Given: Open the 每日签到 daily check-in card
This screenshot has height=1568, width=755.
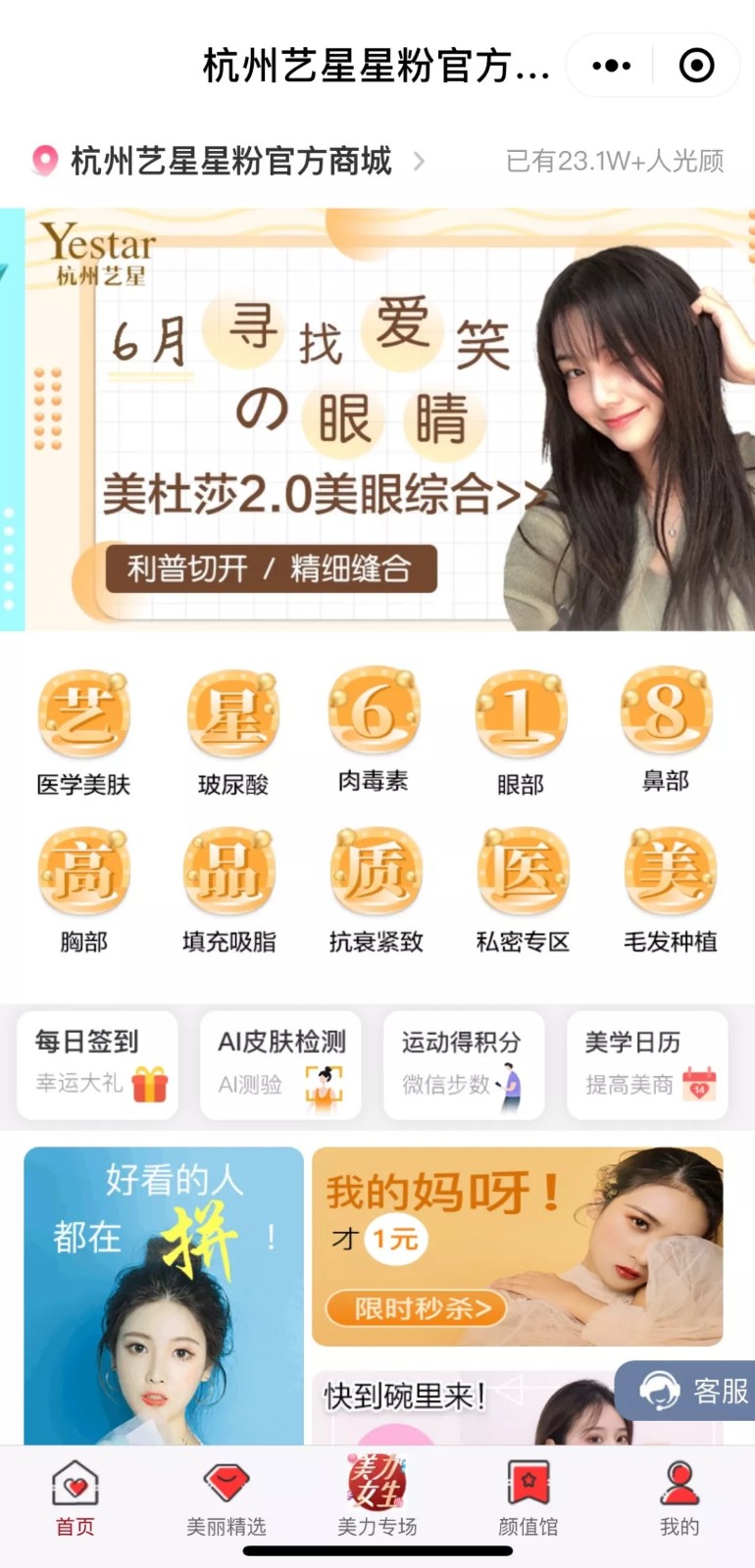Looking at the screenshot, I should click(98, 1064).
